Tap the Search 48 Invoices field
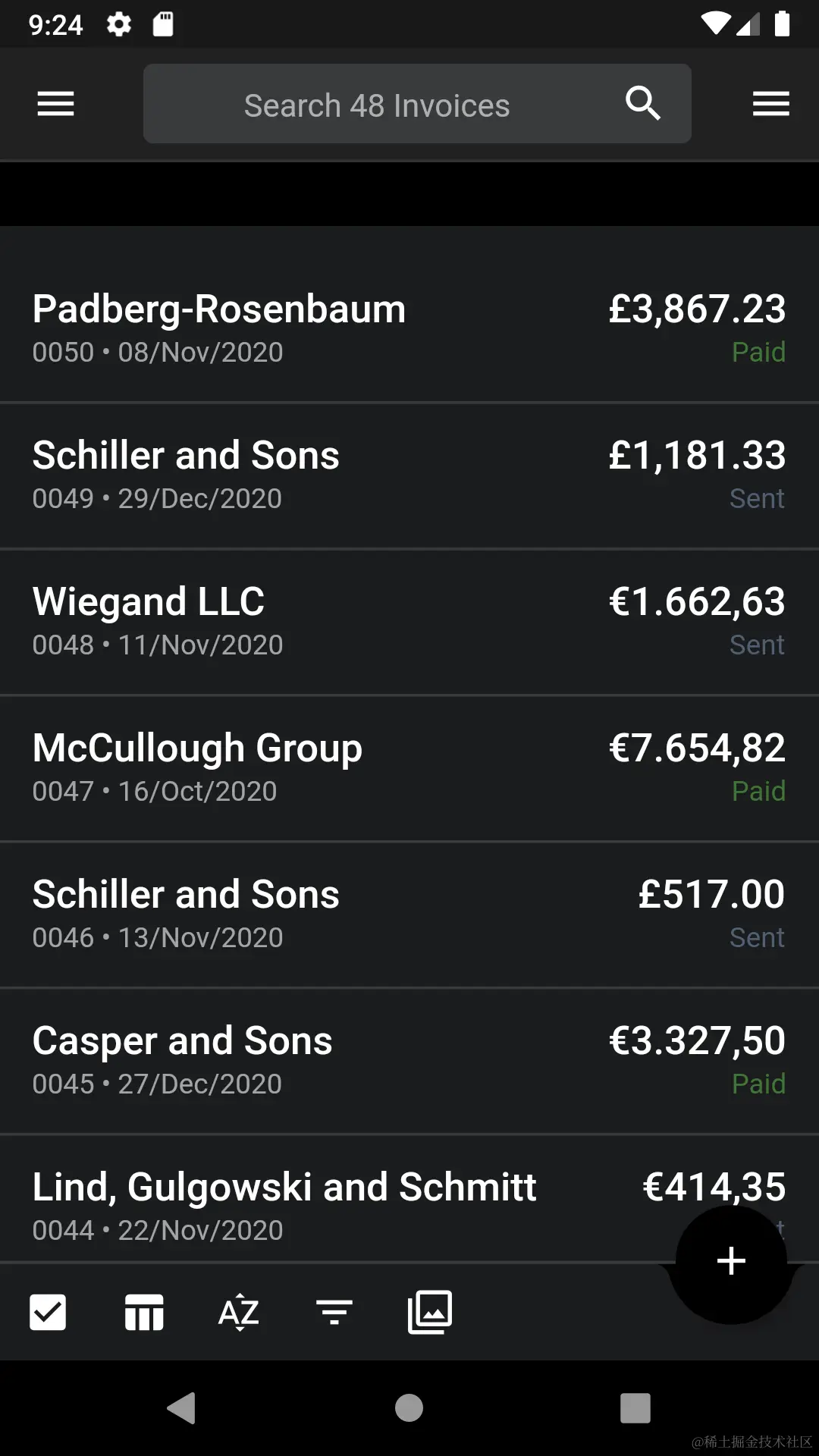The image size is (819, 1456). pyautogui.click(x=376, y=105)
